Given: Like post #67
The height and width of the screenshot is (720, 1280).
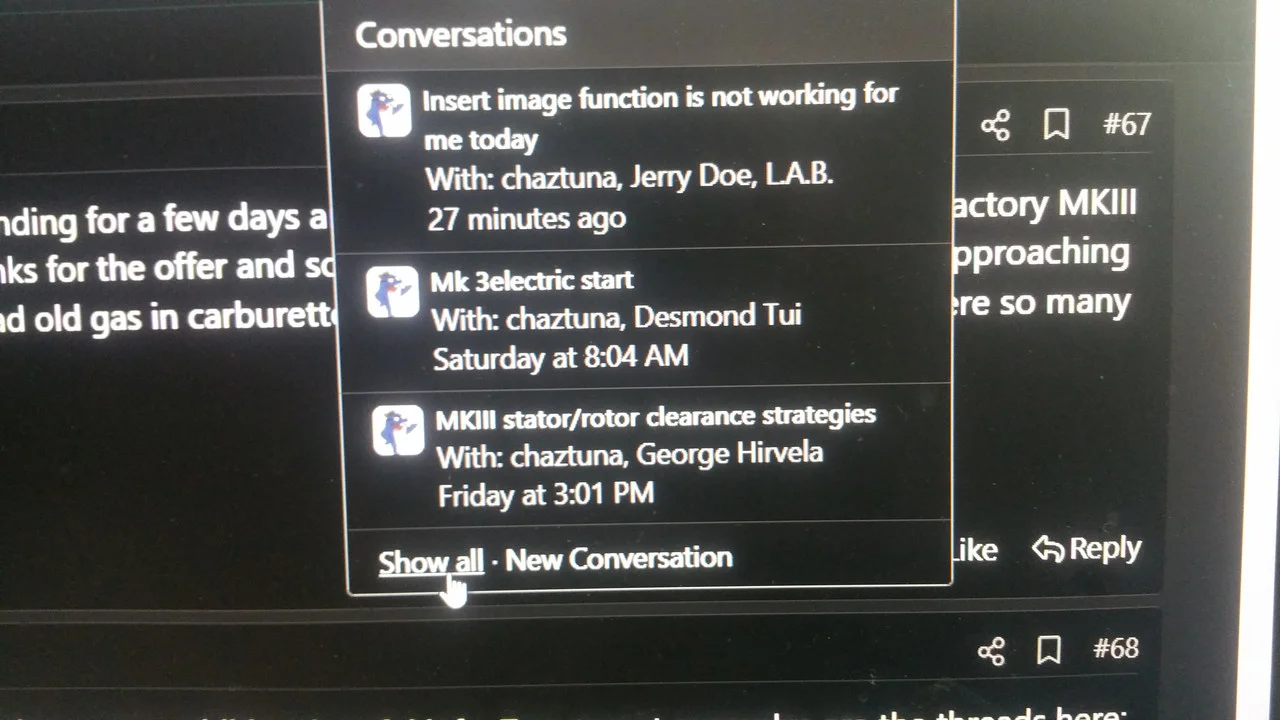Looking at the screenshot, I should (x=973, y=550).
